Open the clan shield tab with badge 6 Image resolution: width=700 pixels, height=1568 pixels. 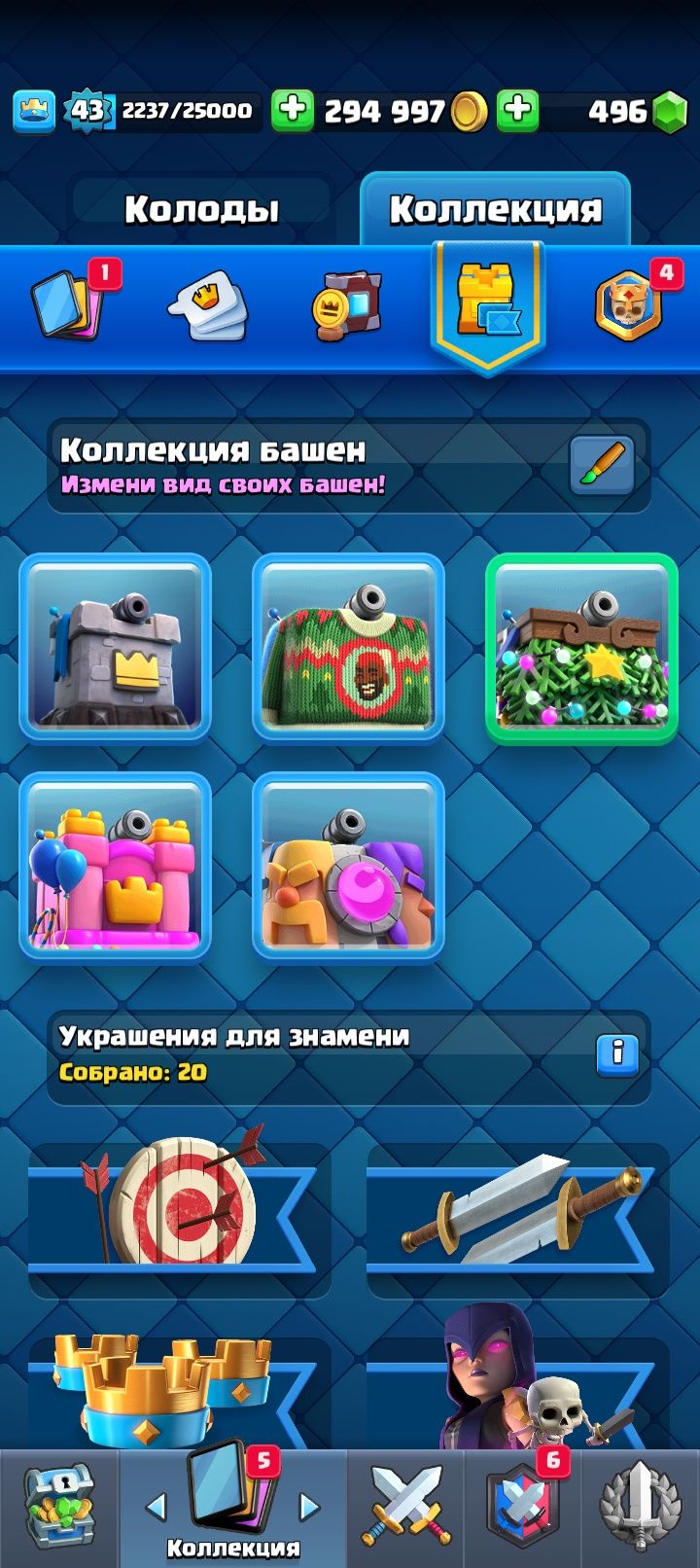(523, 1508)
